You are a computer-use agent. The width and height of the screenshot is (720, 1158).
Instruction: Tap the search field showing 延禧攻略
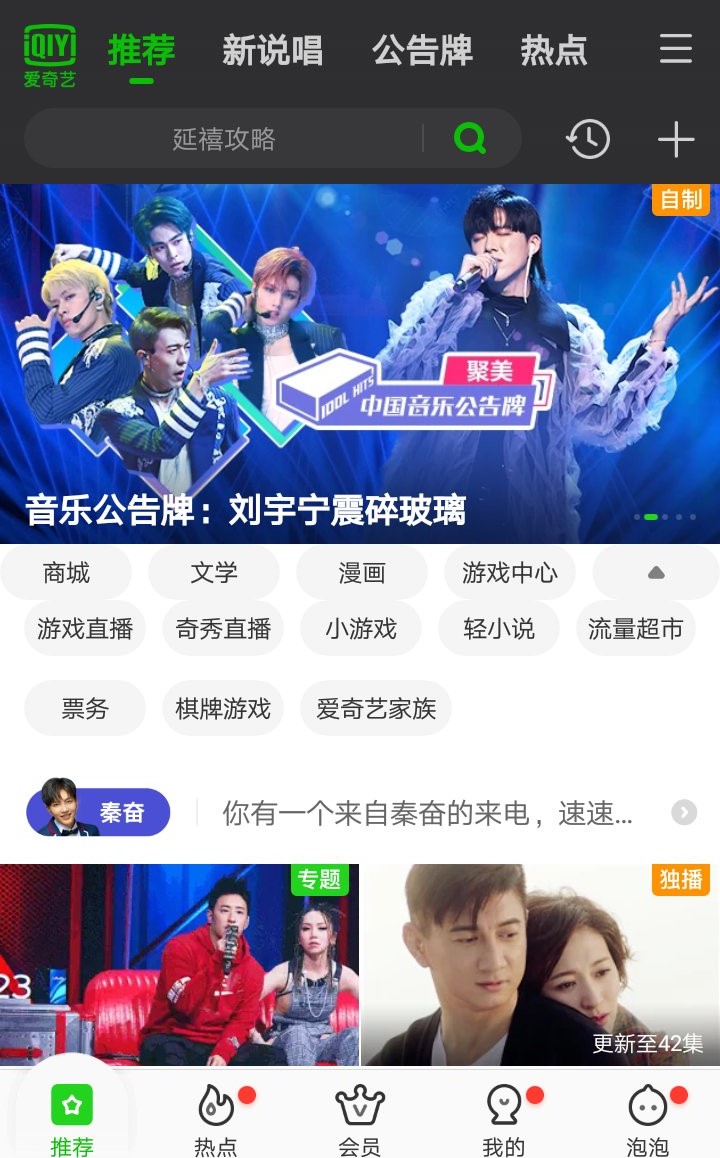click(x=224, y=138)
